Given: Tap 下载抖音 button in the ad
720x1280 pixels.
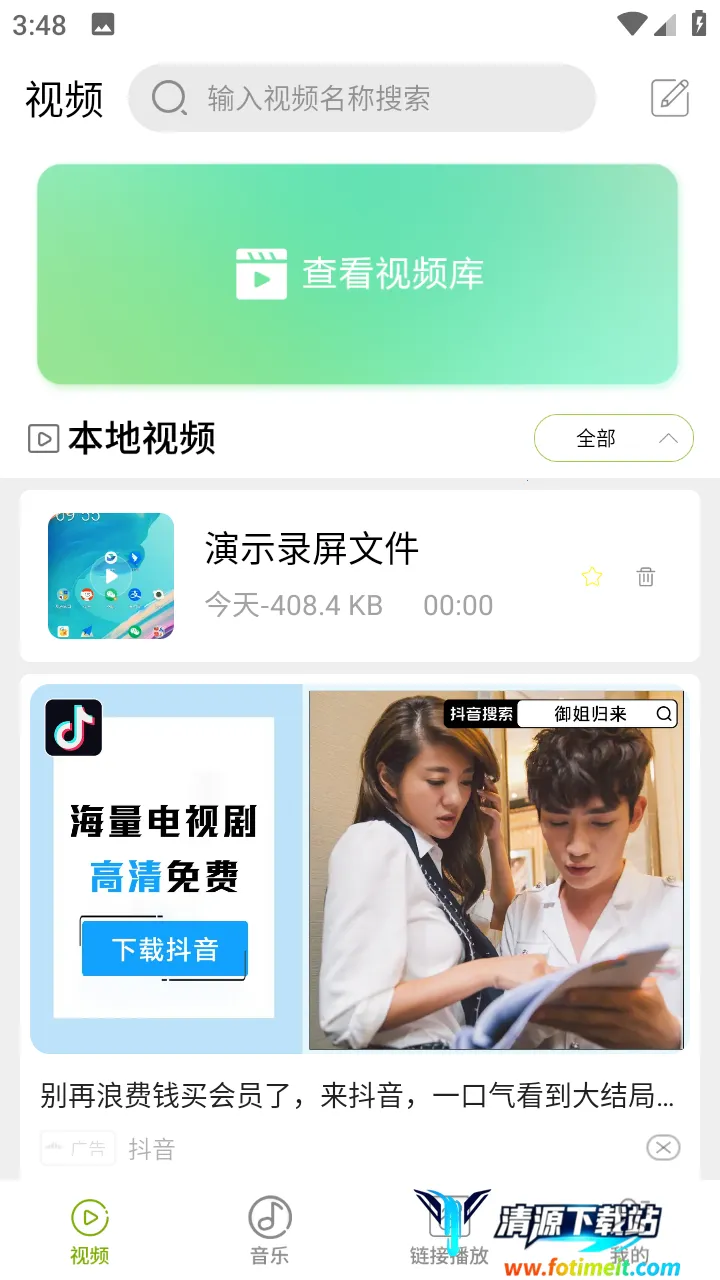Looking at the screenshot, I should [165, 948].
